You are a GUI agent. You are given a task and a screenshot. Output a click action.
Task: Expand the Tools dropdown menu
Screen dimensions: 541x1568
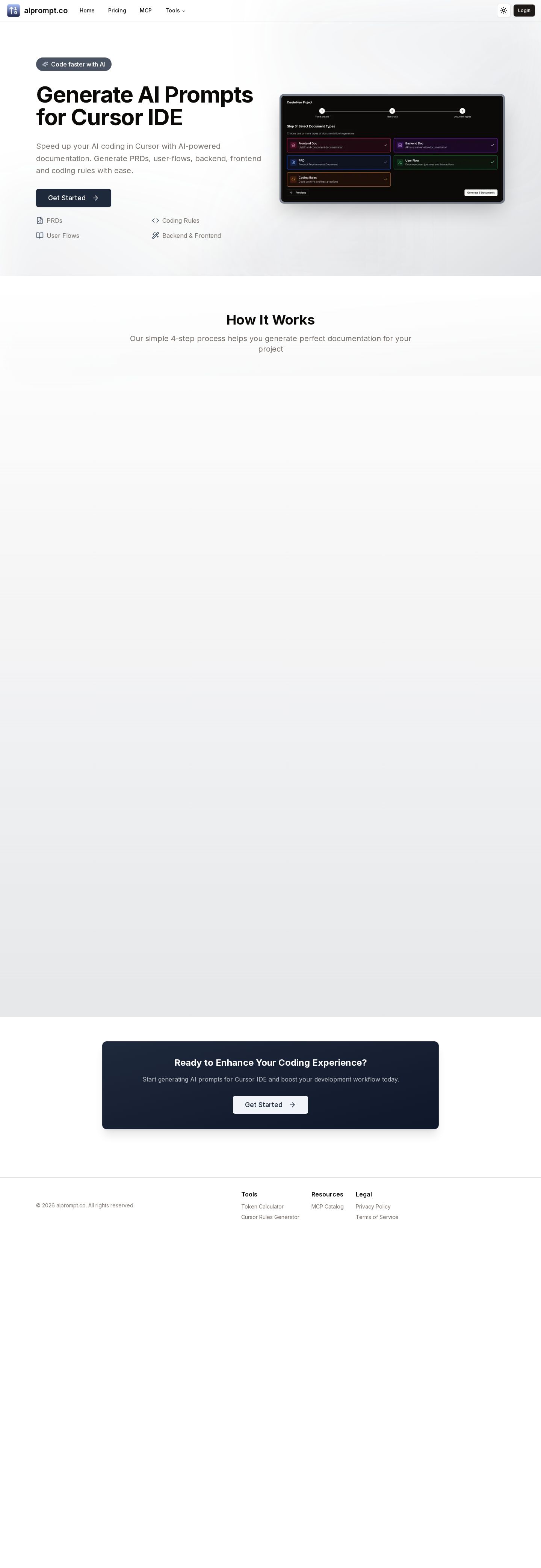[x=175, y=11]
